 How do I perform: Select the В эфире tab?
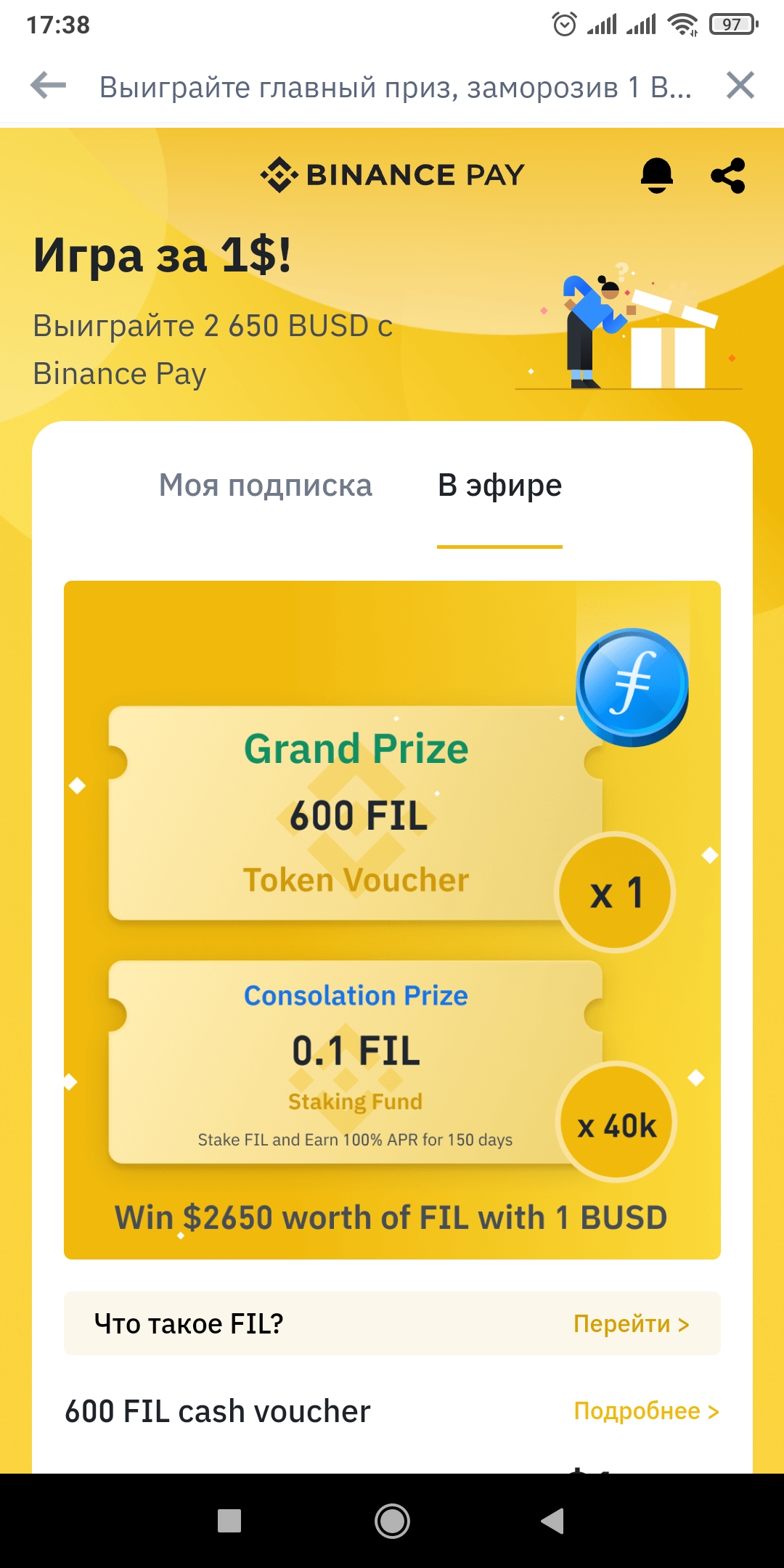pos(499,485)
